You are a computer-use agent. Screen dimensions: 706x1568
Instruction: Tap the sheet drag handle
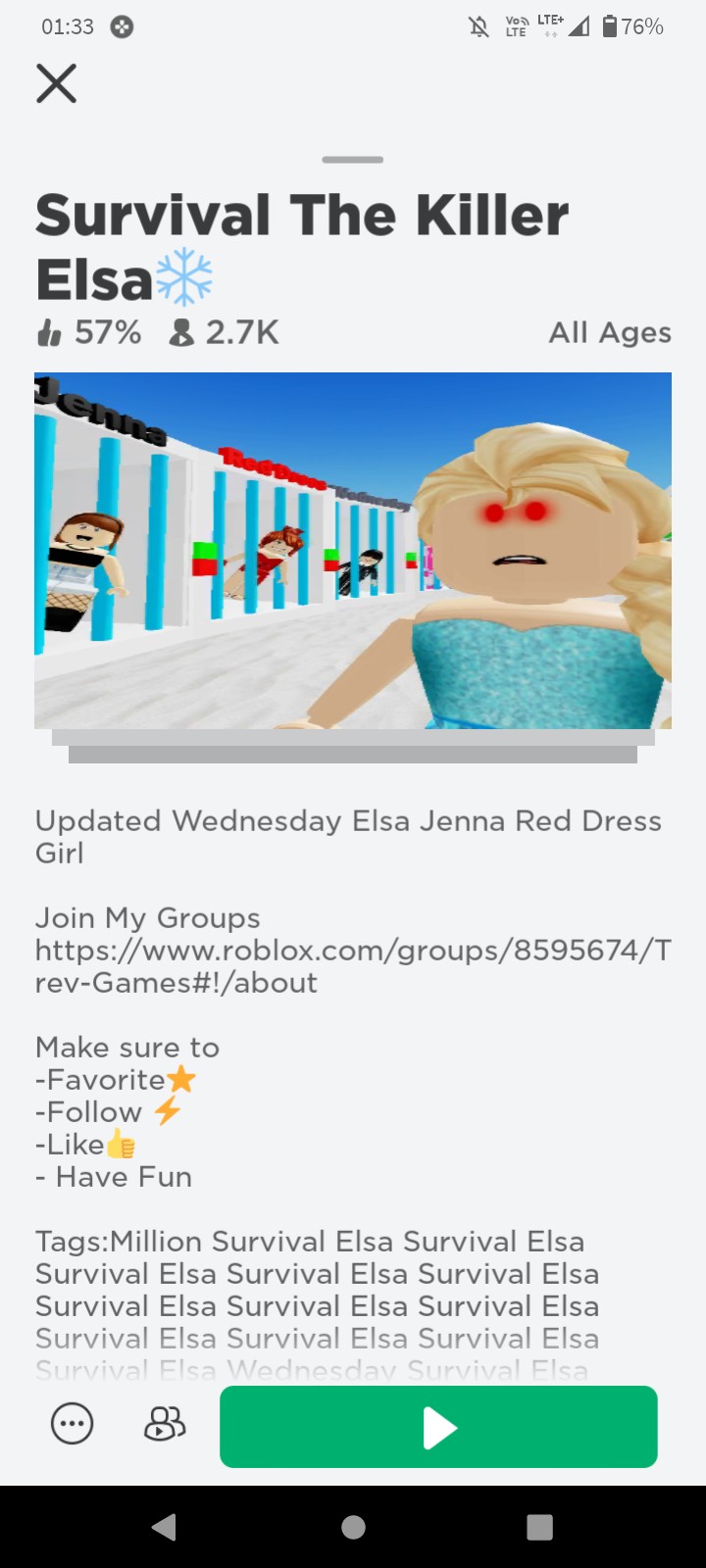pos(352,160)
